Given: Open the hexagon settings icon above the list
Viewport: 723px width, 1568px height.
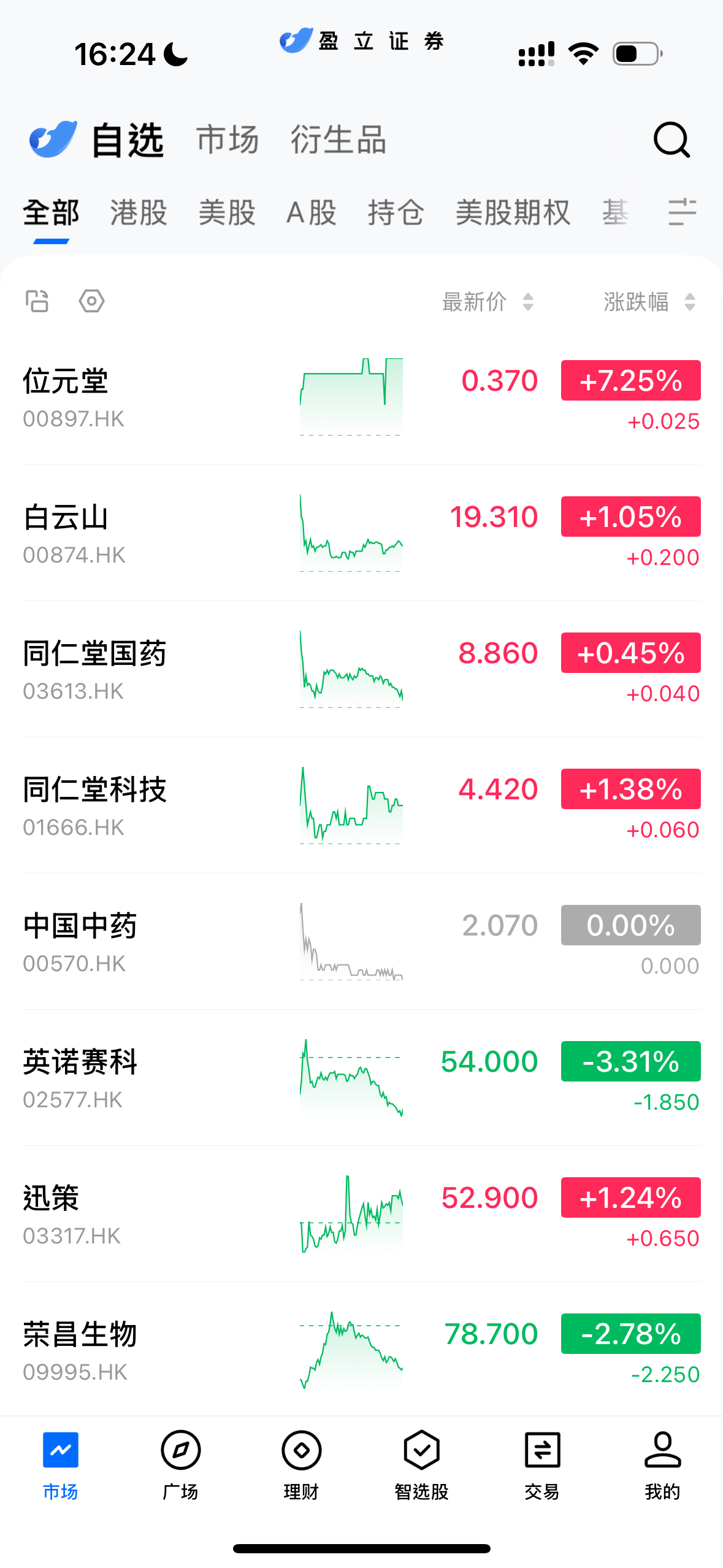Looking at the screenshot, I should (91, 301).
